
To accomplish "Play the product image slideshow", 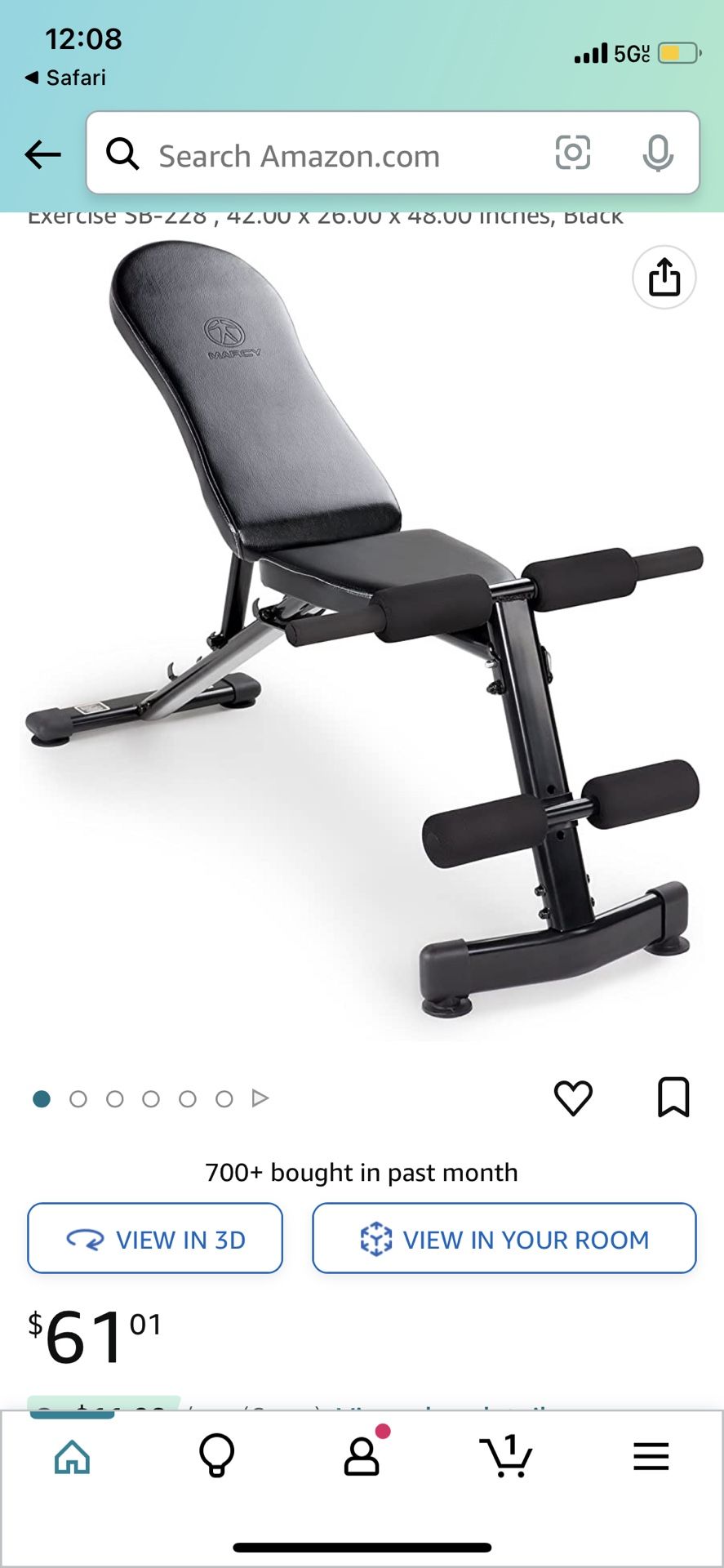I will click(260, 1098).
